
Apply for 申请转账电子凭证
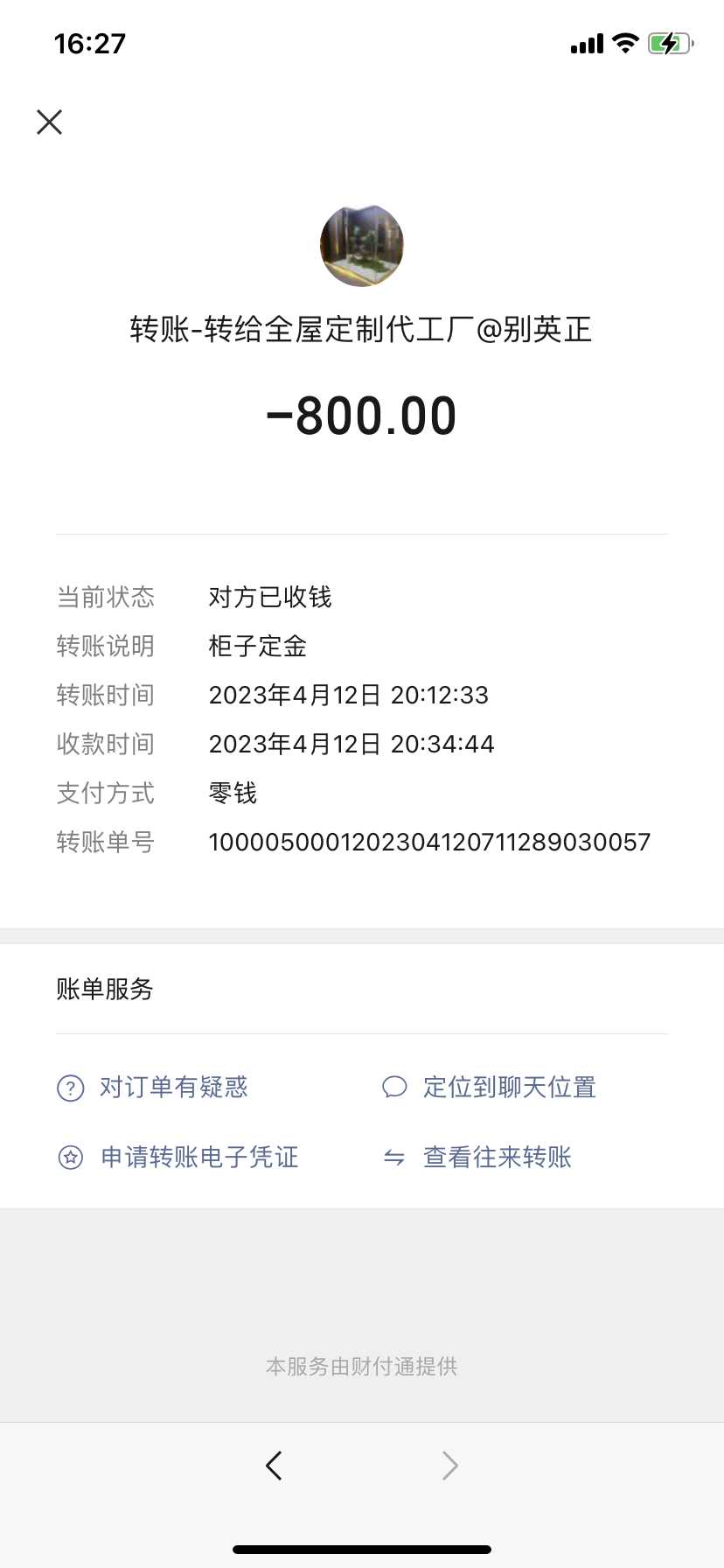(199, 1158)
